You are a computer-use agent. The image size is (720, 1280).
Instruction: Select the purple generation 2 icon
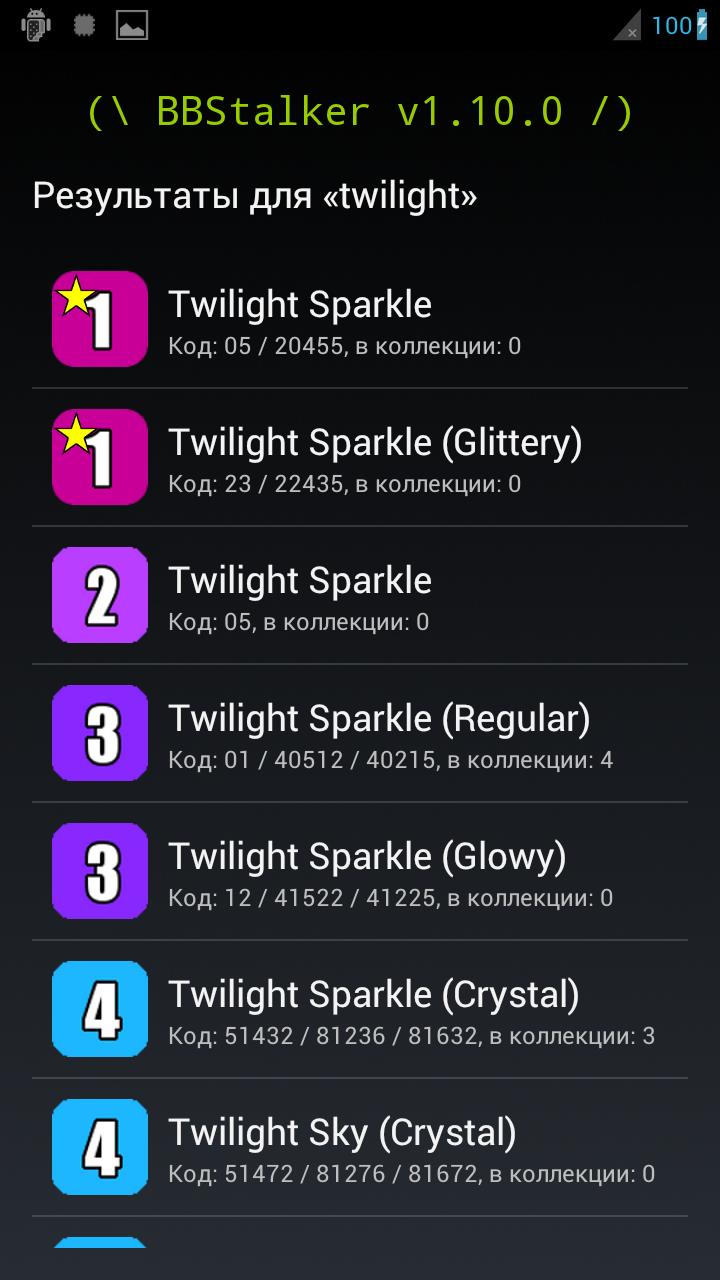pyautogui.click(x=99, y=594)
